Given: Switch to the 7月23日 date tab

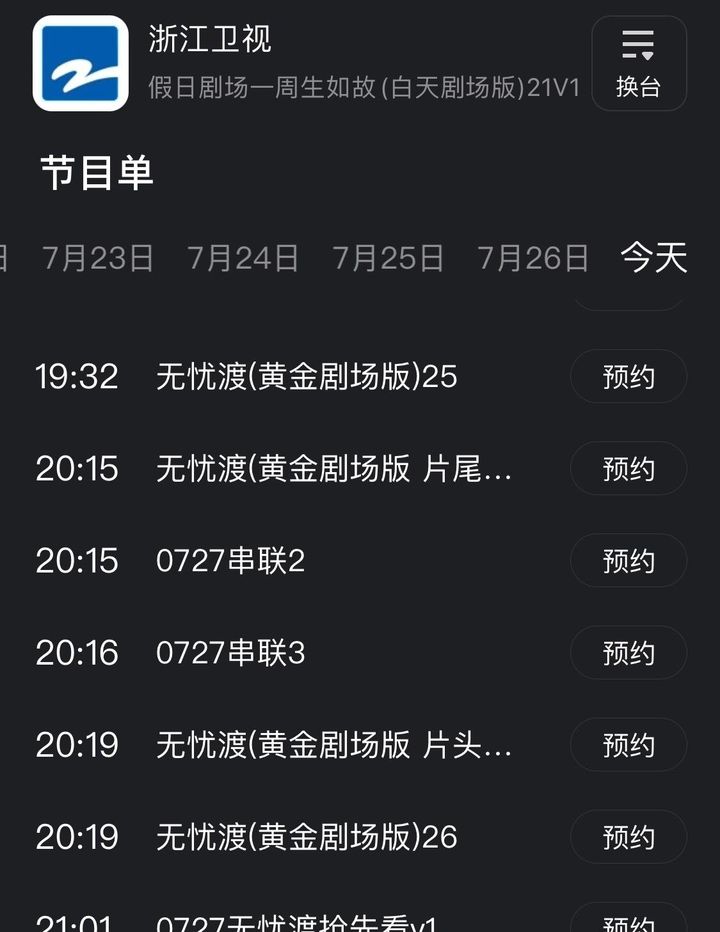Looking at the screenshot, I should pos(98,258).
